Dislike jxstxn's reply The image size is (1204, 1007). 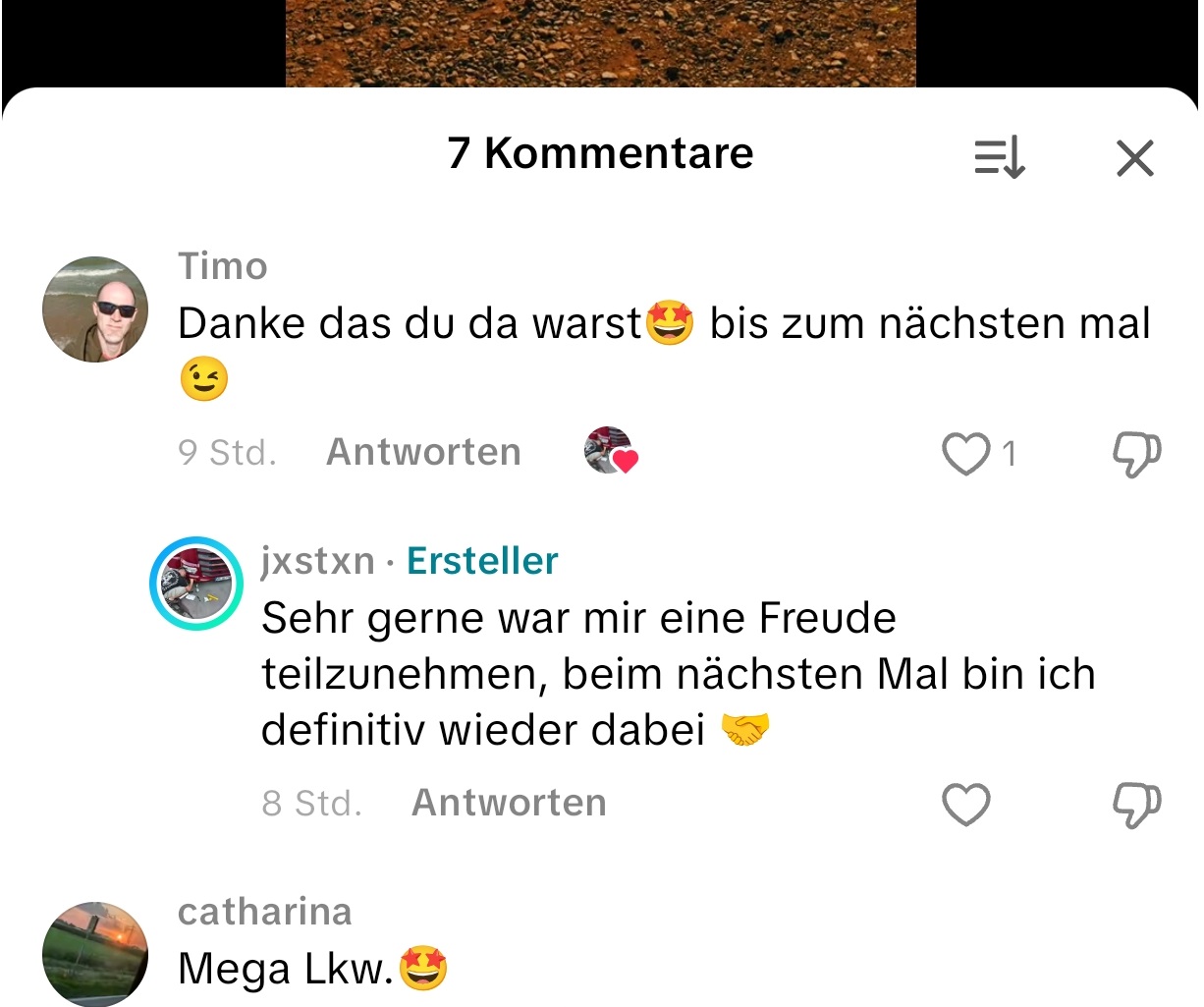(1136, 805)
